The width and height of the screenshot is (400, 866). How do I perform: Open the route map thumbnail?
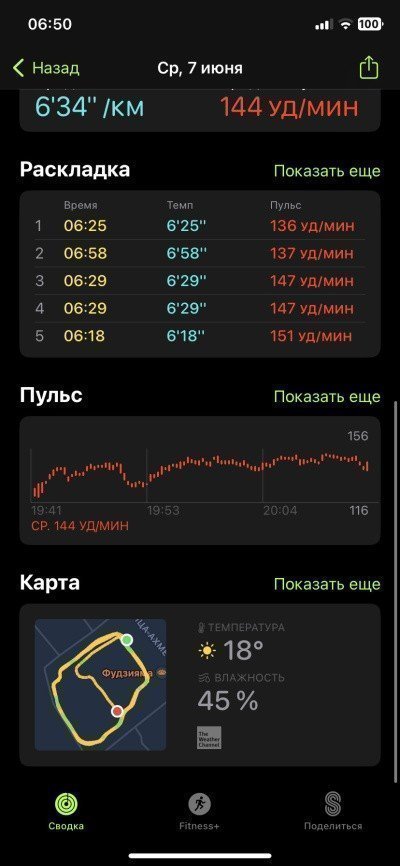101,685
